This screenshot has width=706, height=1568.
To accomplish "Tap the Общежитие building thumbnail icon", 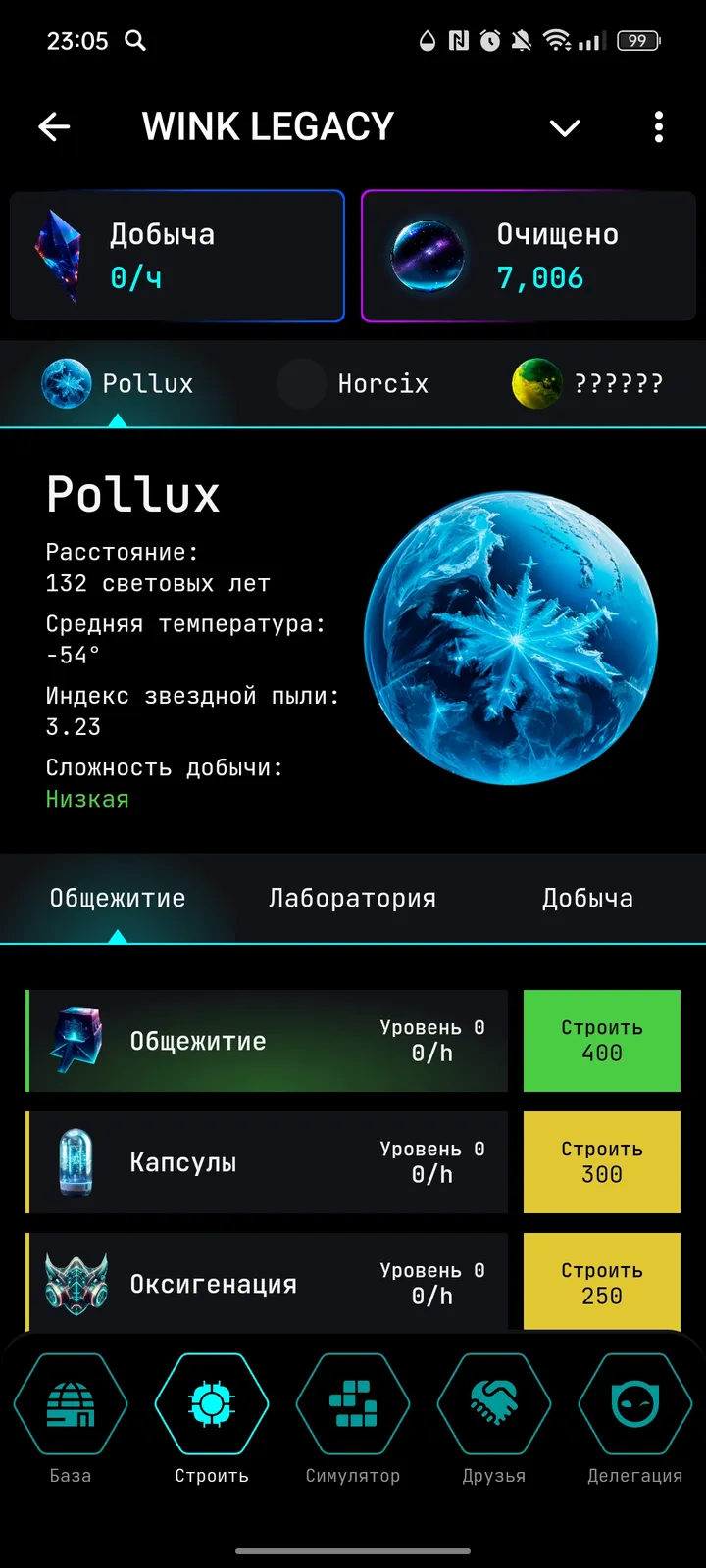I will click(75, 1041).
